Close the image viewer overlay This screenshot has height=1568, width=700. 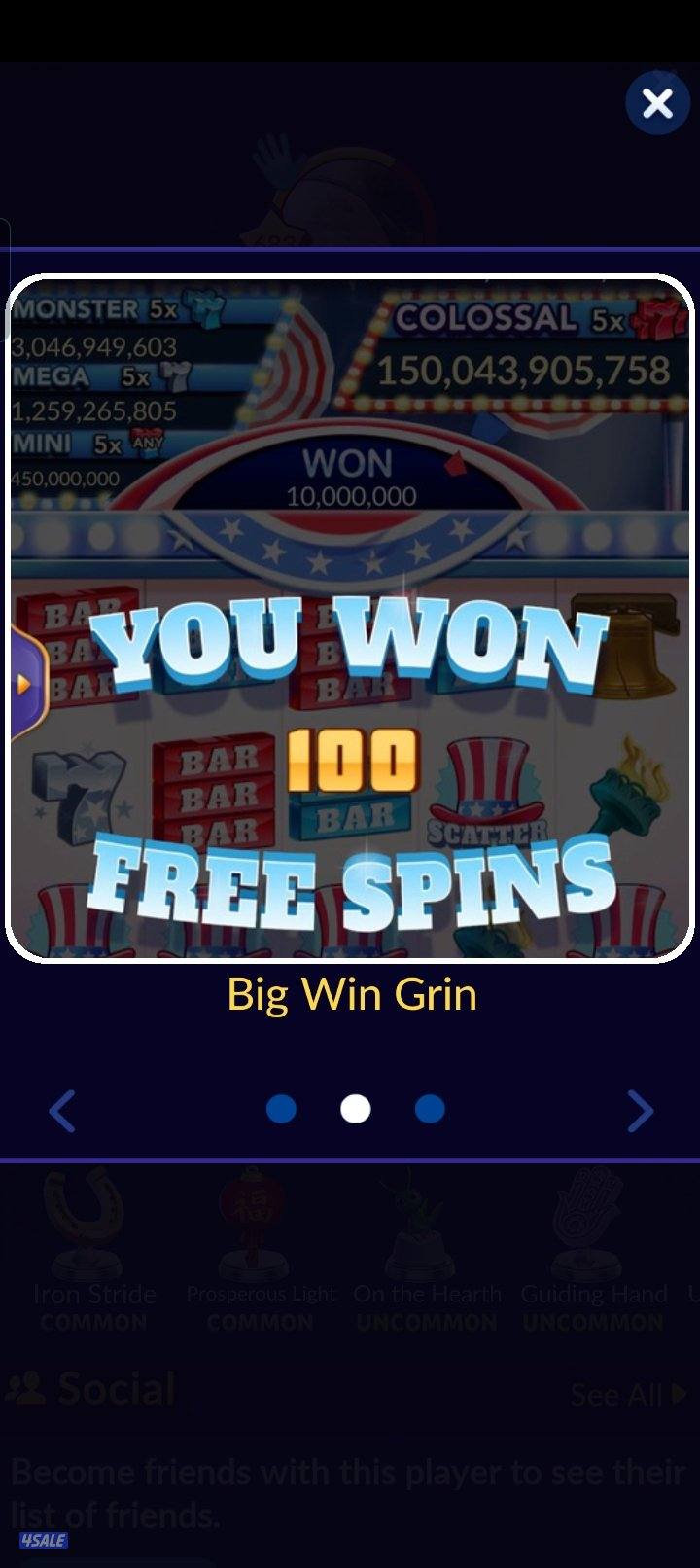click(x=657, y=103)
